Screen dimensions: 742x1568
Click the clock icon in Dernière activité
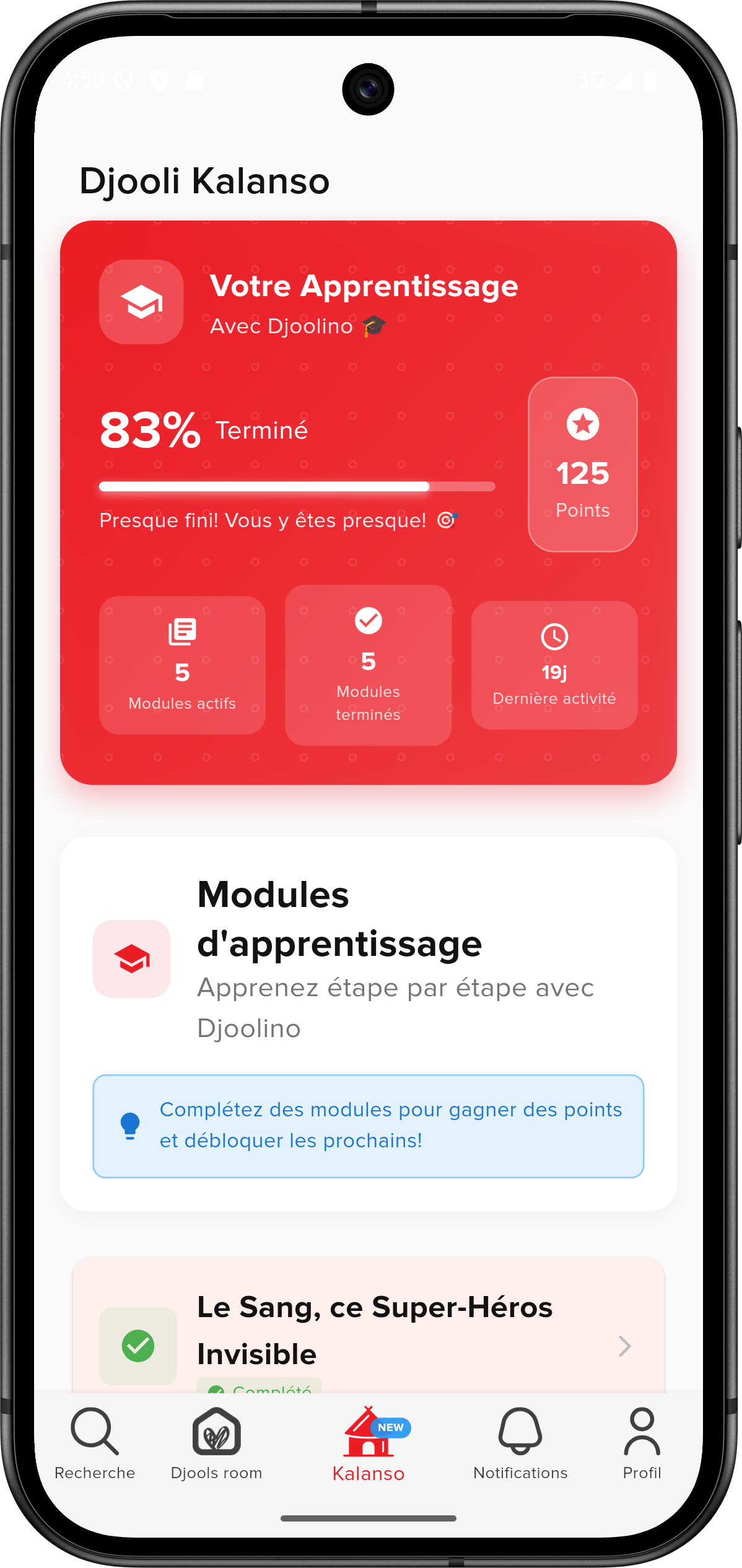pyautogui.click(x=554, y=636)
